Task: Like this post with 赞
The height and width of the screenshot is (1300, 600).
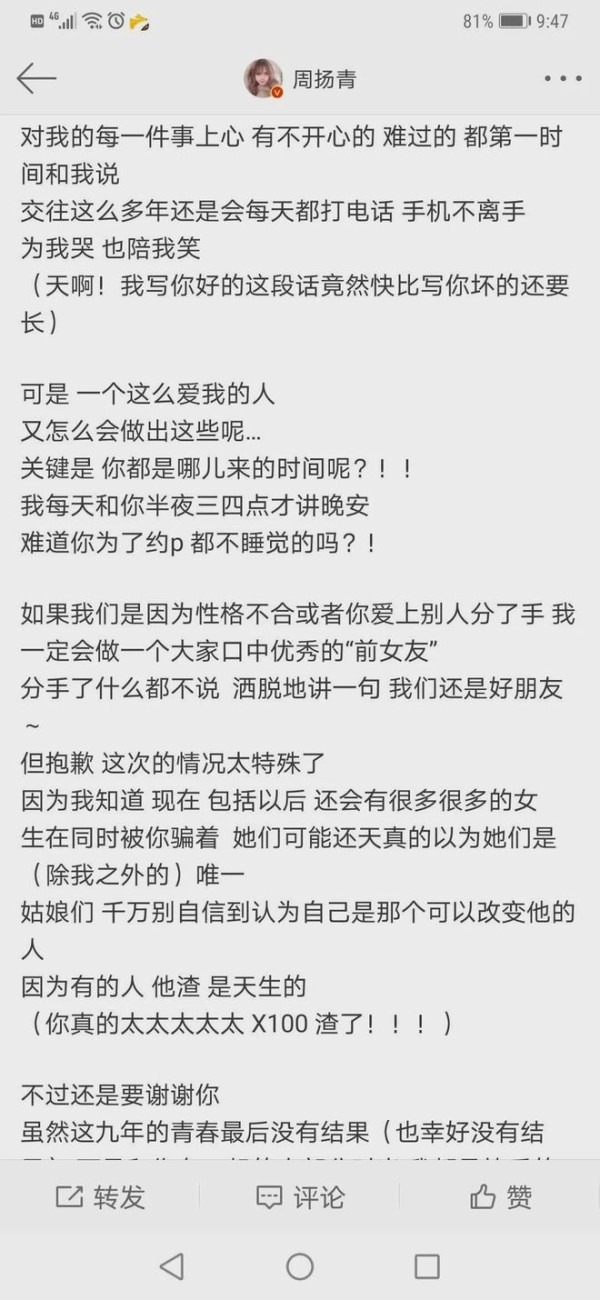Action: click(501, 1197)
